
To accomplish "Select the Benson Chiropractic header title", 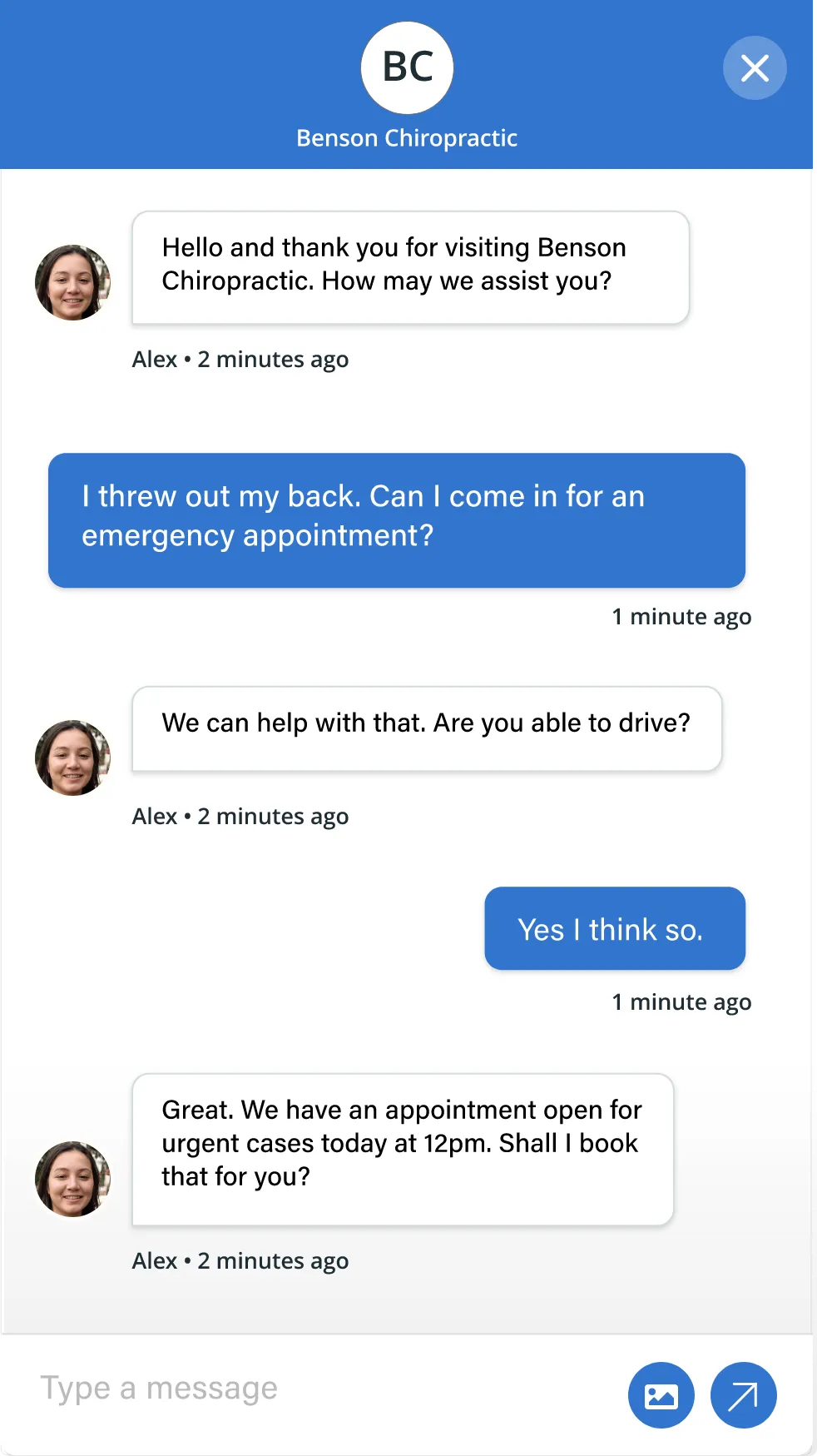I will point(407,137).
